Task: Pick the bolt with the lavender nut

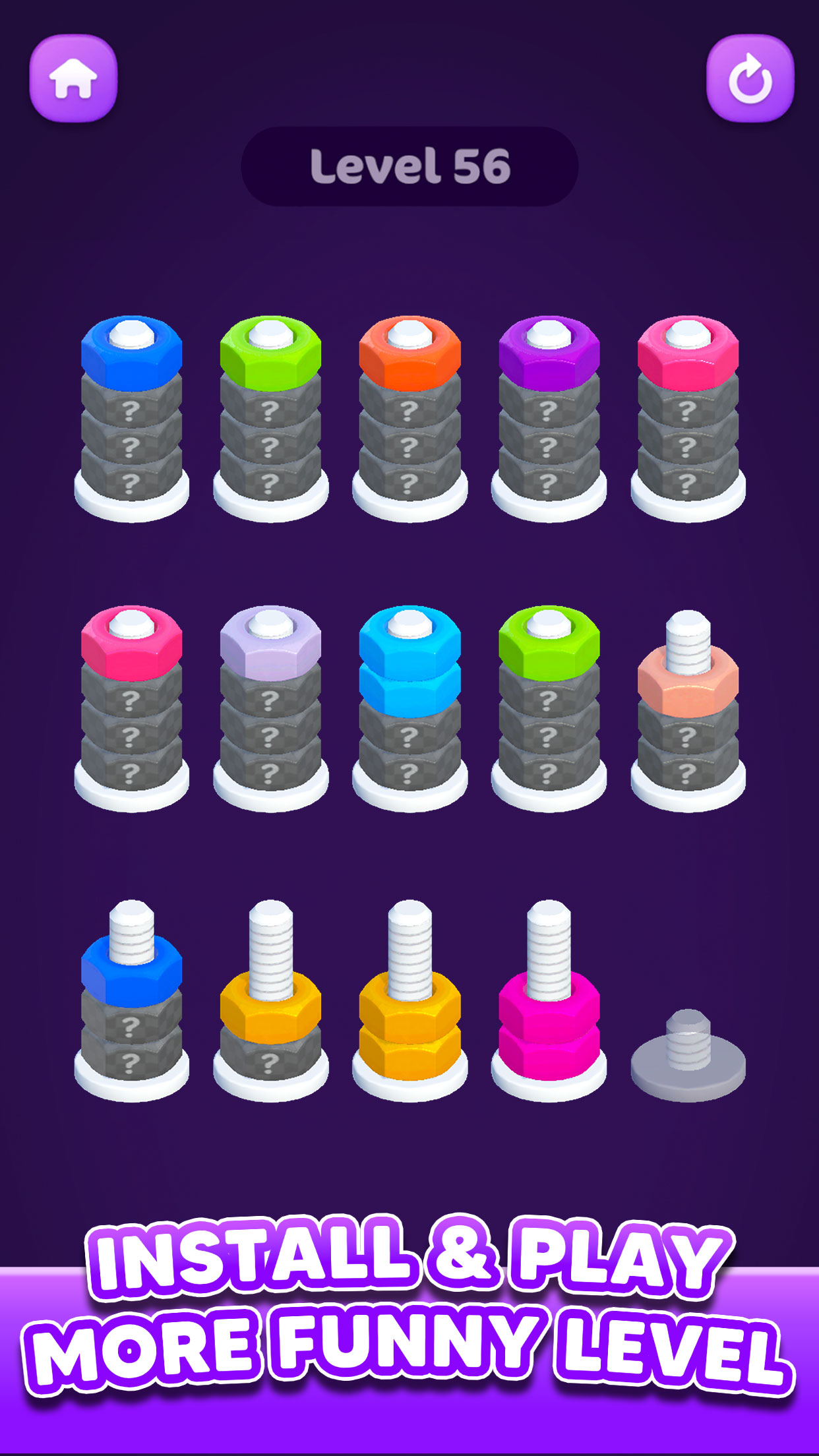Action: [x=270, y=709]
